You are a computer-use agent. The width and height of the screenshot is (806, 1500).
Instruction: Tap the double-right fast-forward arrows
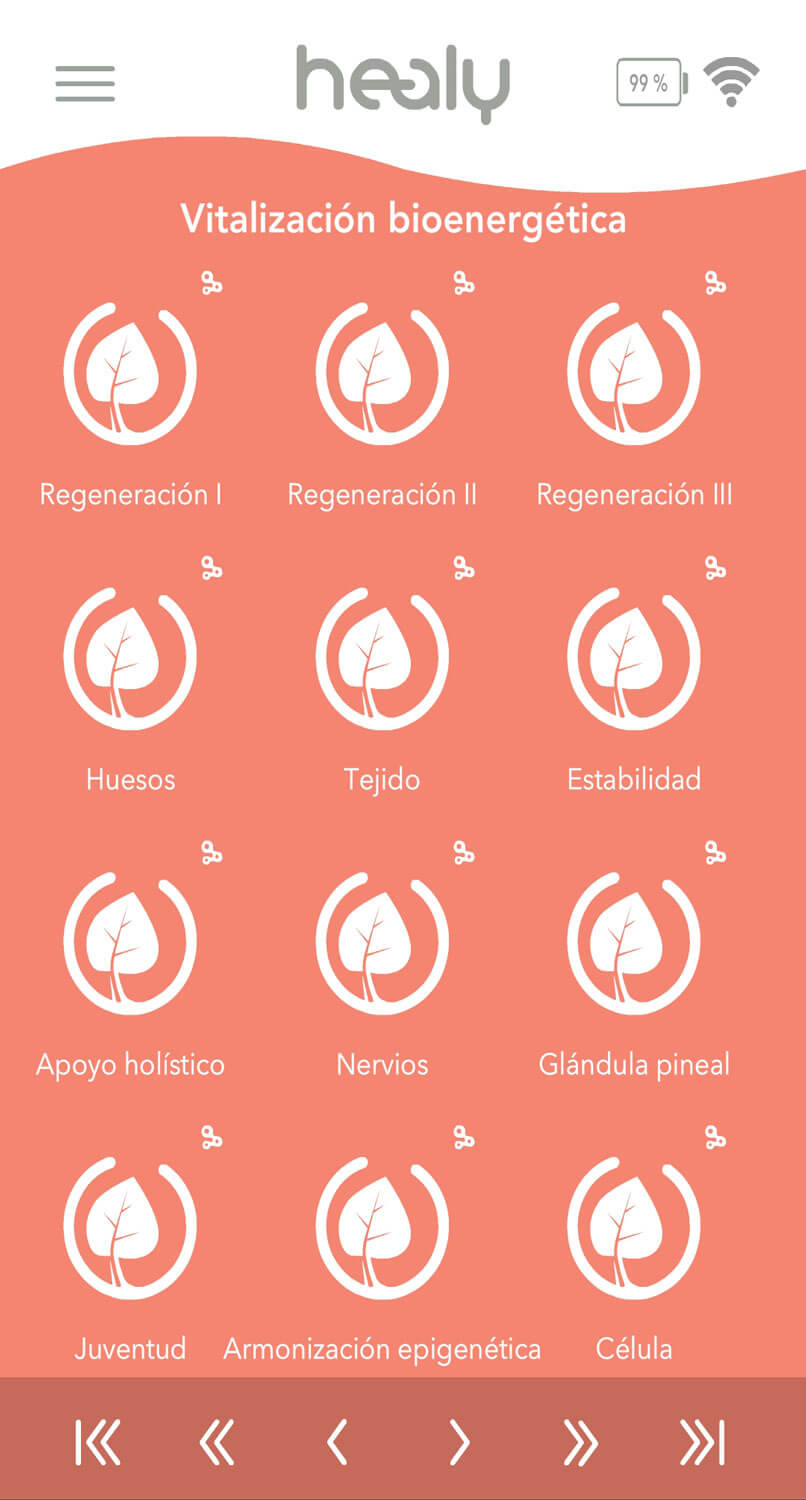pyautogui.click(x=580, y=1442)
